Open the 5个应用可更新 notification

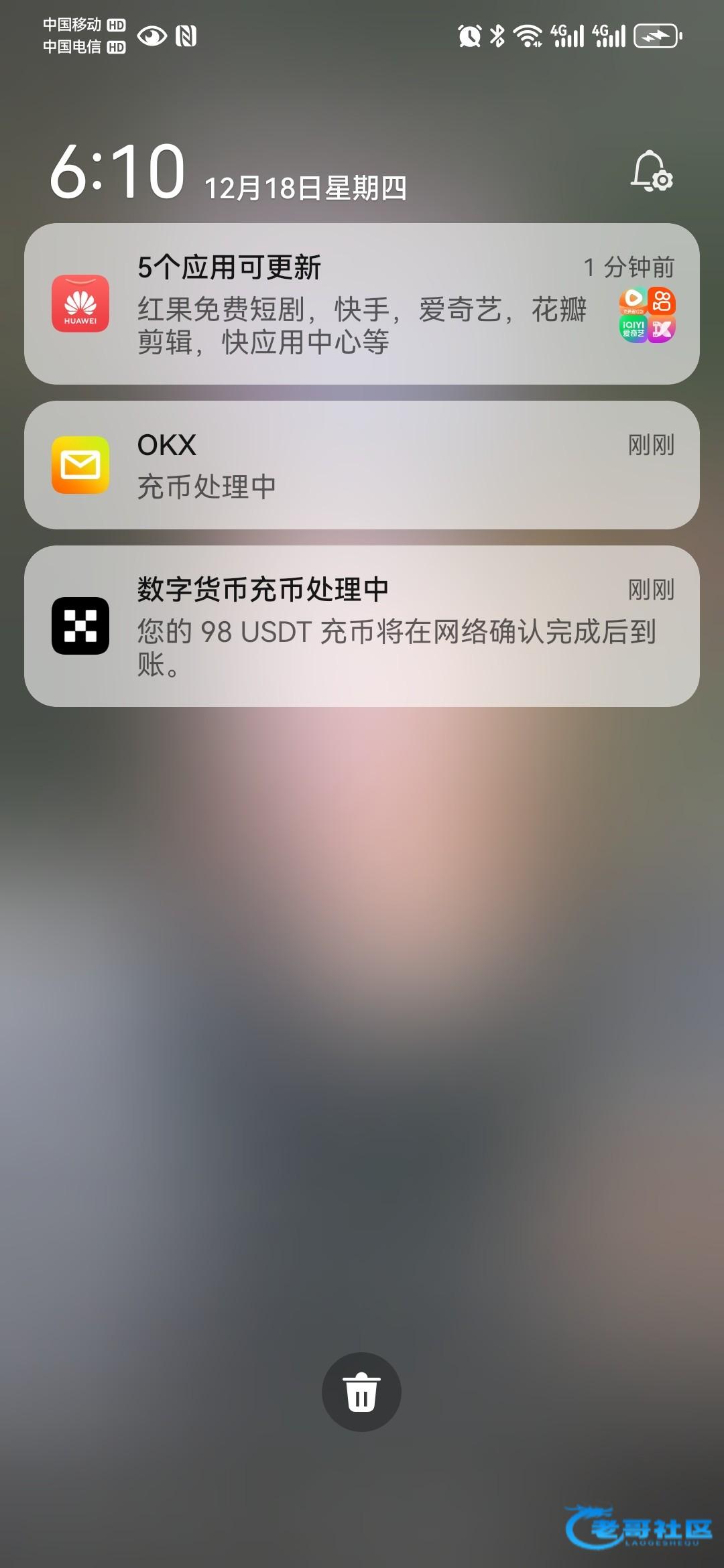point(362,304)
